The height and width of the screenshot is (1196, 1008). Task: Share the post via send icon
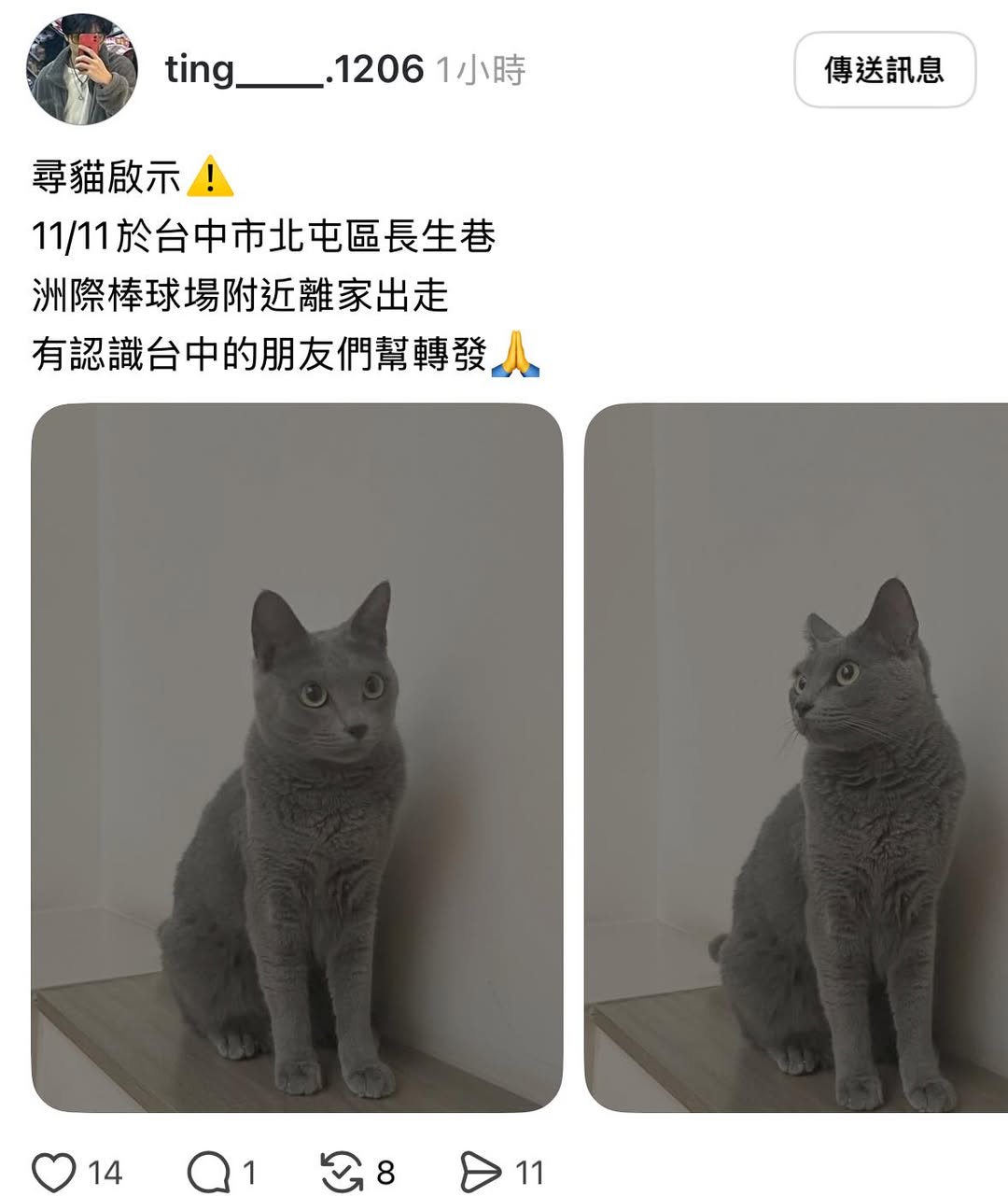coord(481,1172)
